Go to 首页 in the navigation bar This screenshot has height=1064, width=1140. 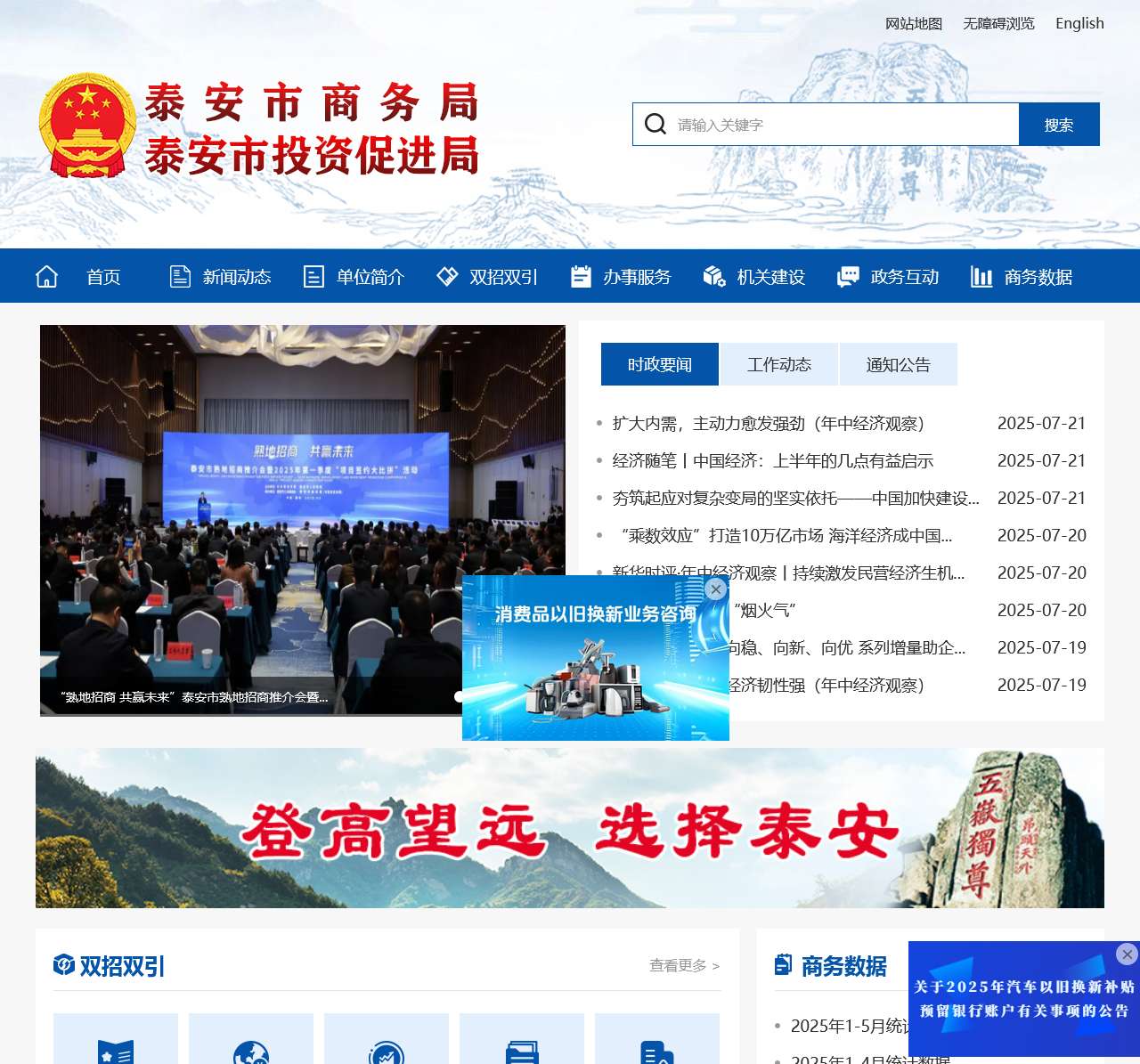tap(102, 277)
